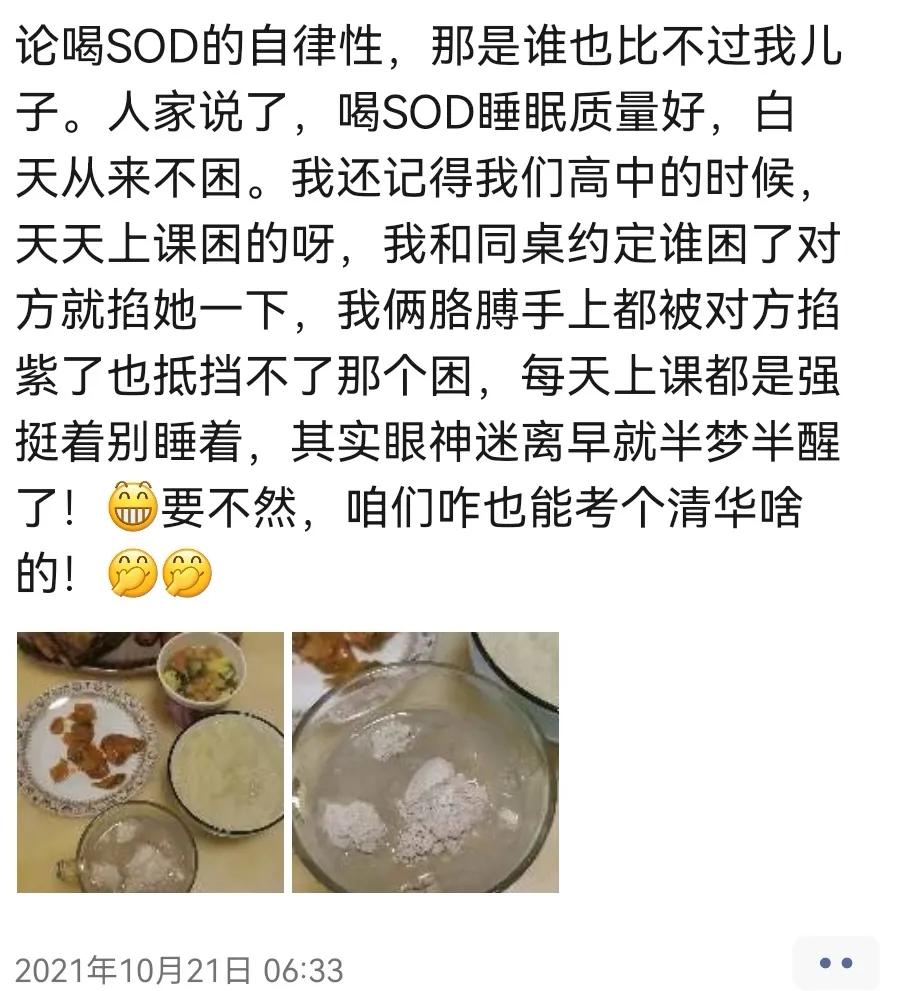Click the first line of the post body
The image size is (911, 991).
(x=440, y=49)
